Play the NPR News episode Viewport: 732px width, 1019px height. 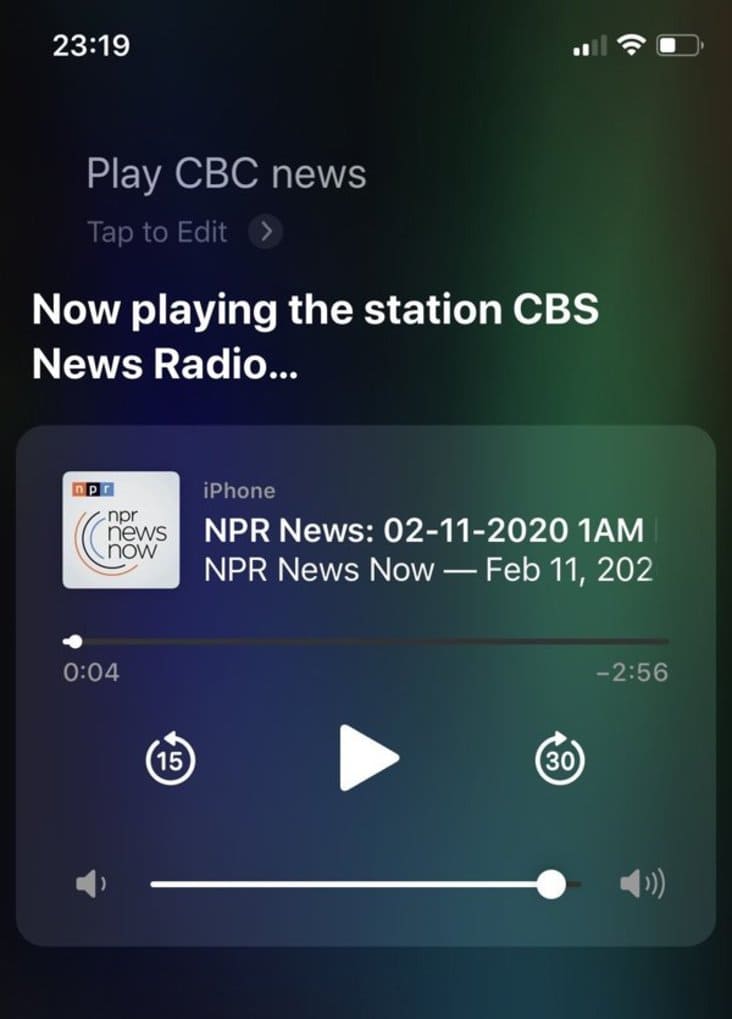pos(368,758)
